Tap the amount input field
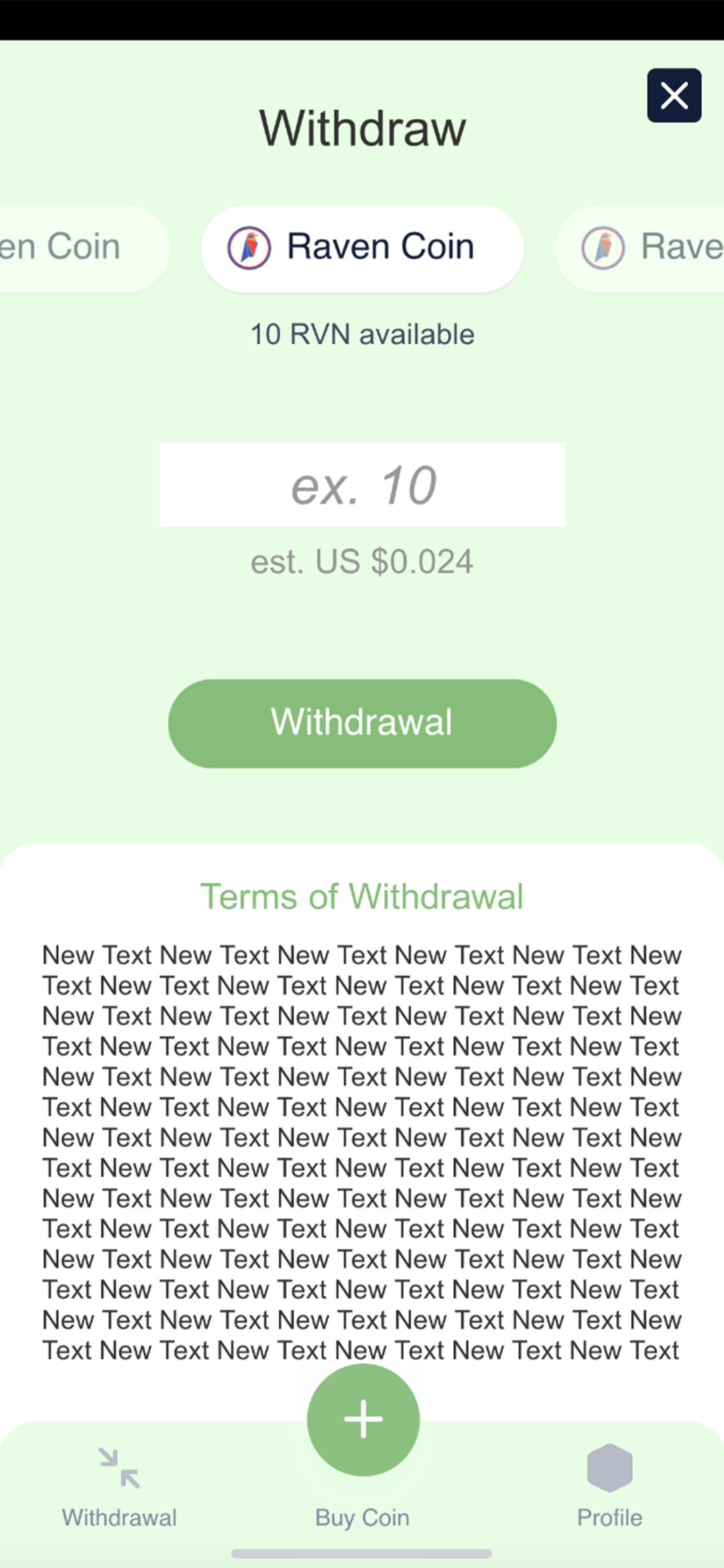Viewport: 724px width, 1568px height. tap(362, 484)
